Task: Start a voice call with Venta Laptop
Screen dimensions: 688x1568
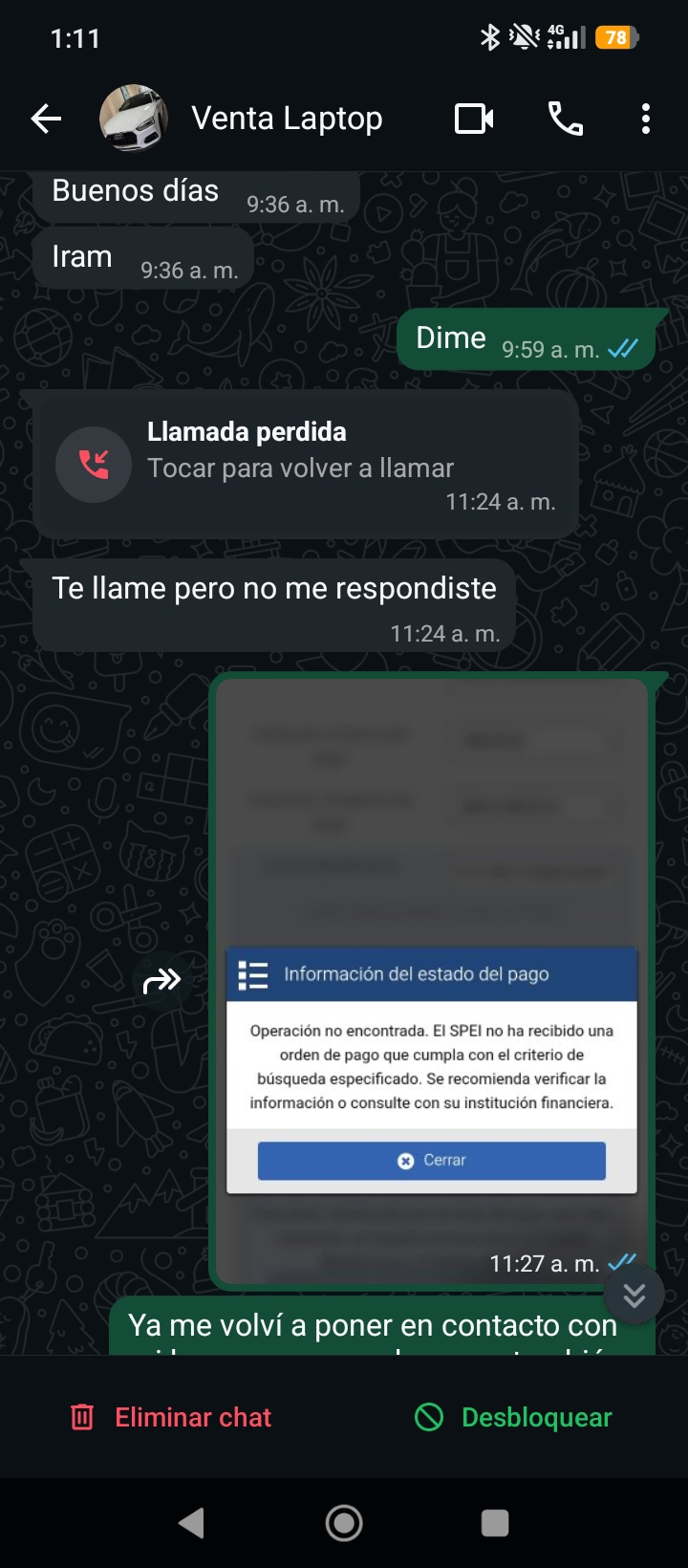Action: pos(565,119)
